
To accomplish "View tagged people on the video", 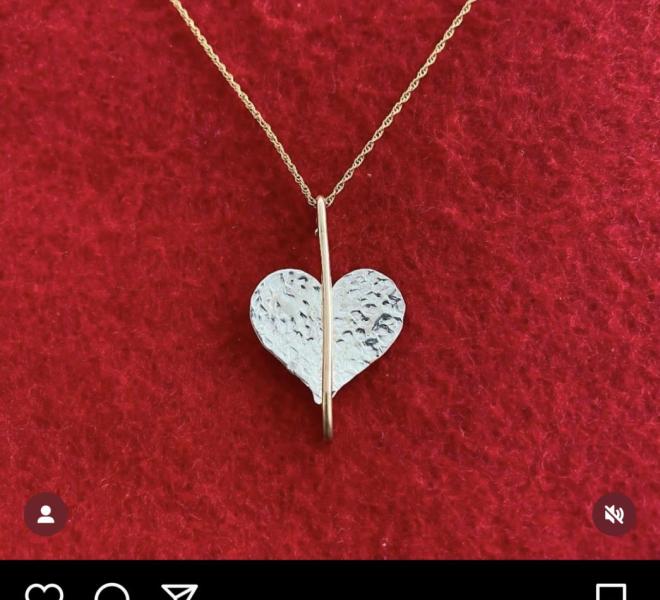I will [x=46, y=514].
